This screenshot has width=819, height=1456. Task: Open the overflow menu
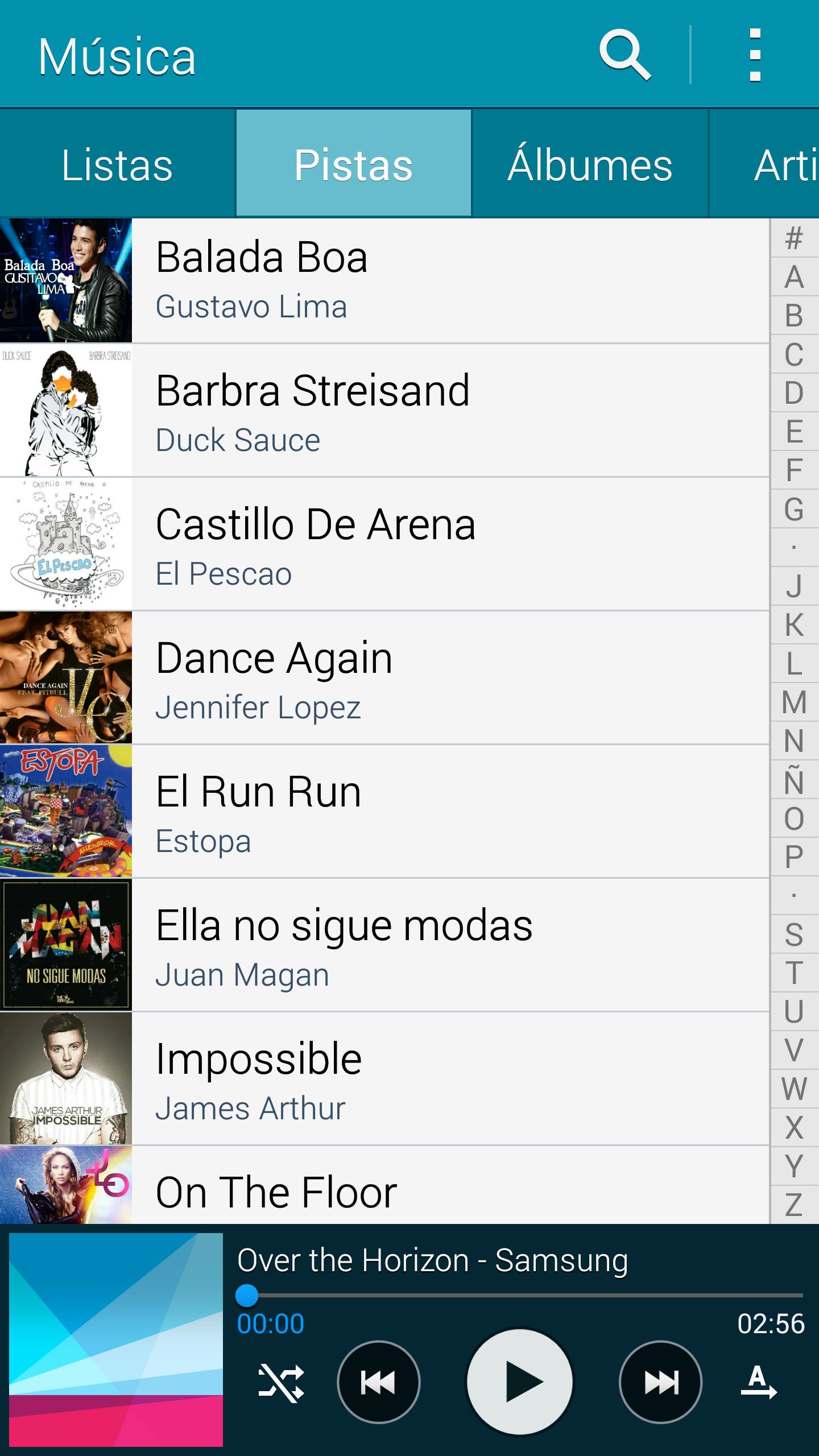coord(755,55)
